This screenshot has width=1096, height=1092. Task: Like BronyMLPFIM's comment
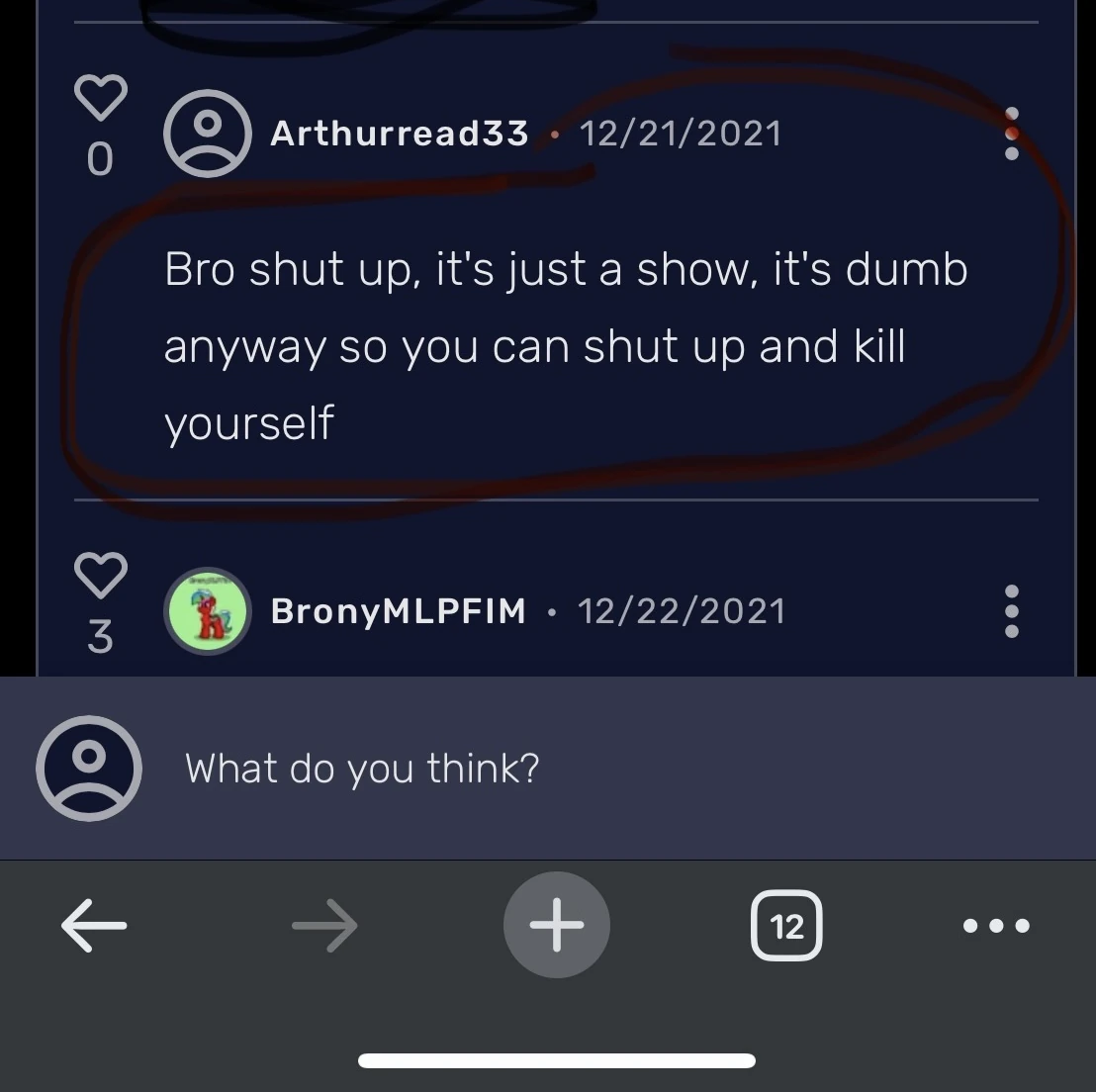tap(101, 575)
